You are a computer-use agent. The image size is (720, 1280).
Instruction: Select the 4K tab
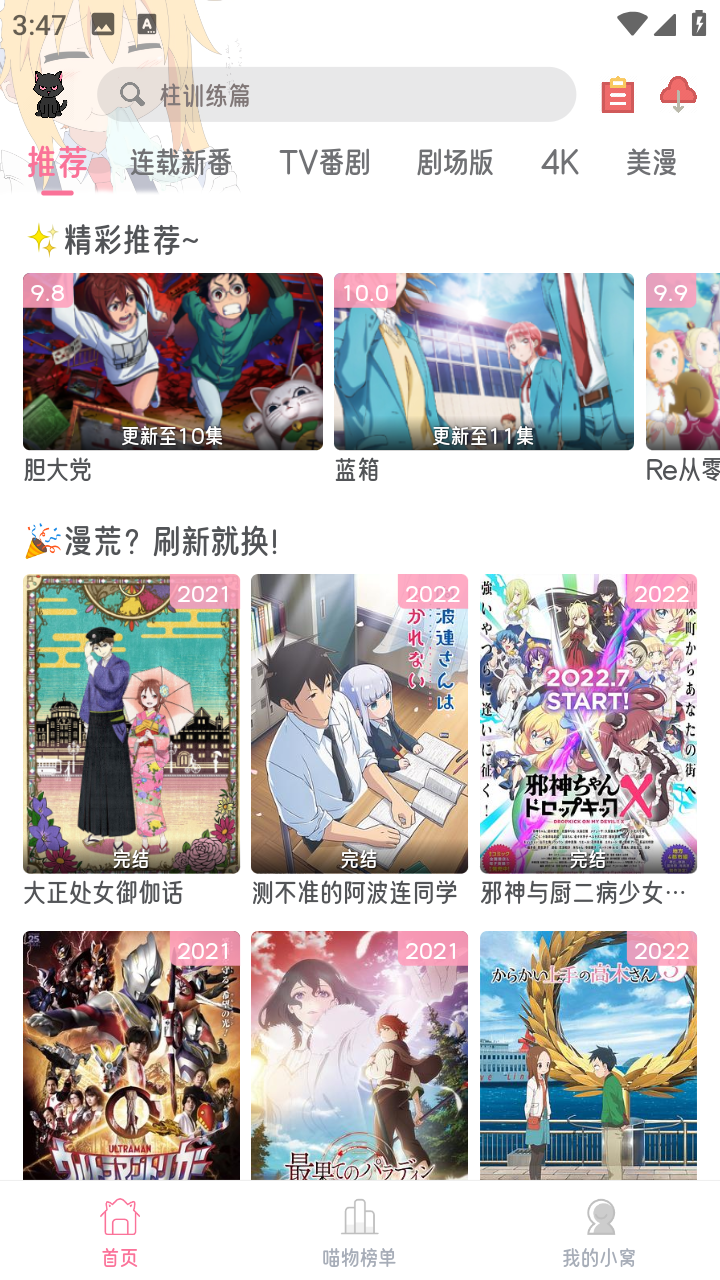[559, 162]
